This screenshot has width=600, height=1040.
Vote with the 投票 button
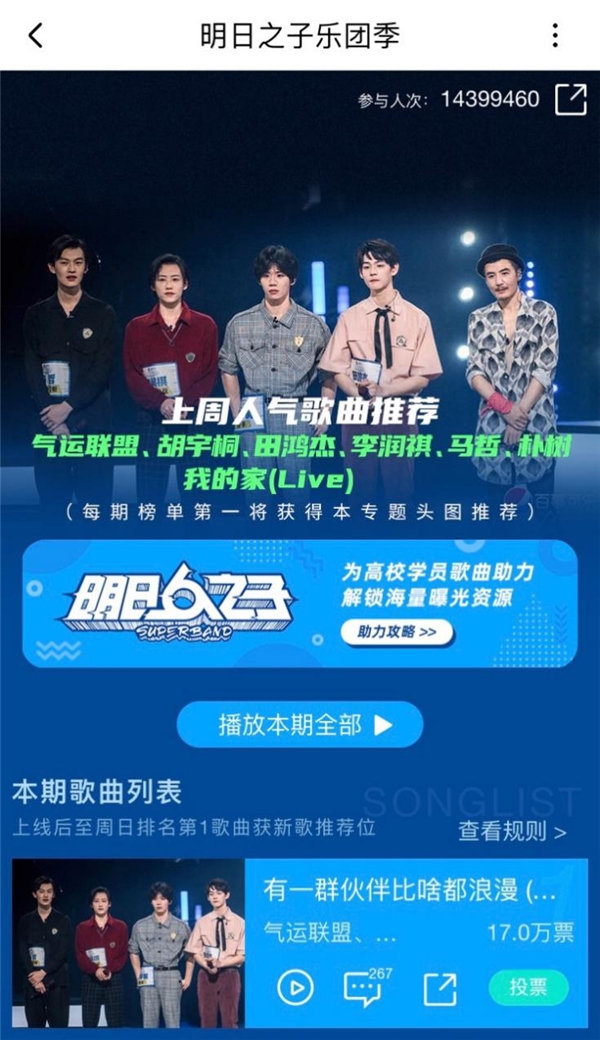click(x=528, y=988)
